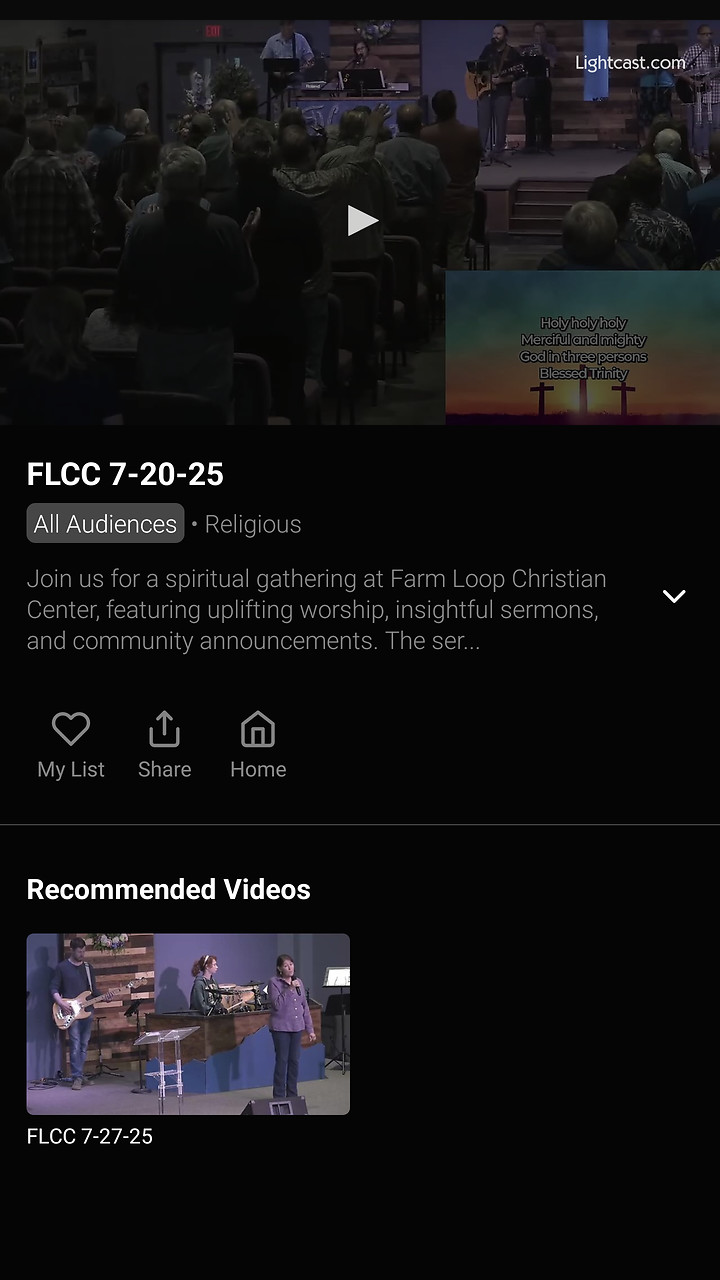Viewport: 720px width, 1280px height.
Task: Play the FLCC 7-20-25 video
Action: pyautogui.click(x=361, y=220)
